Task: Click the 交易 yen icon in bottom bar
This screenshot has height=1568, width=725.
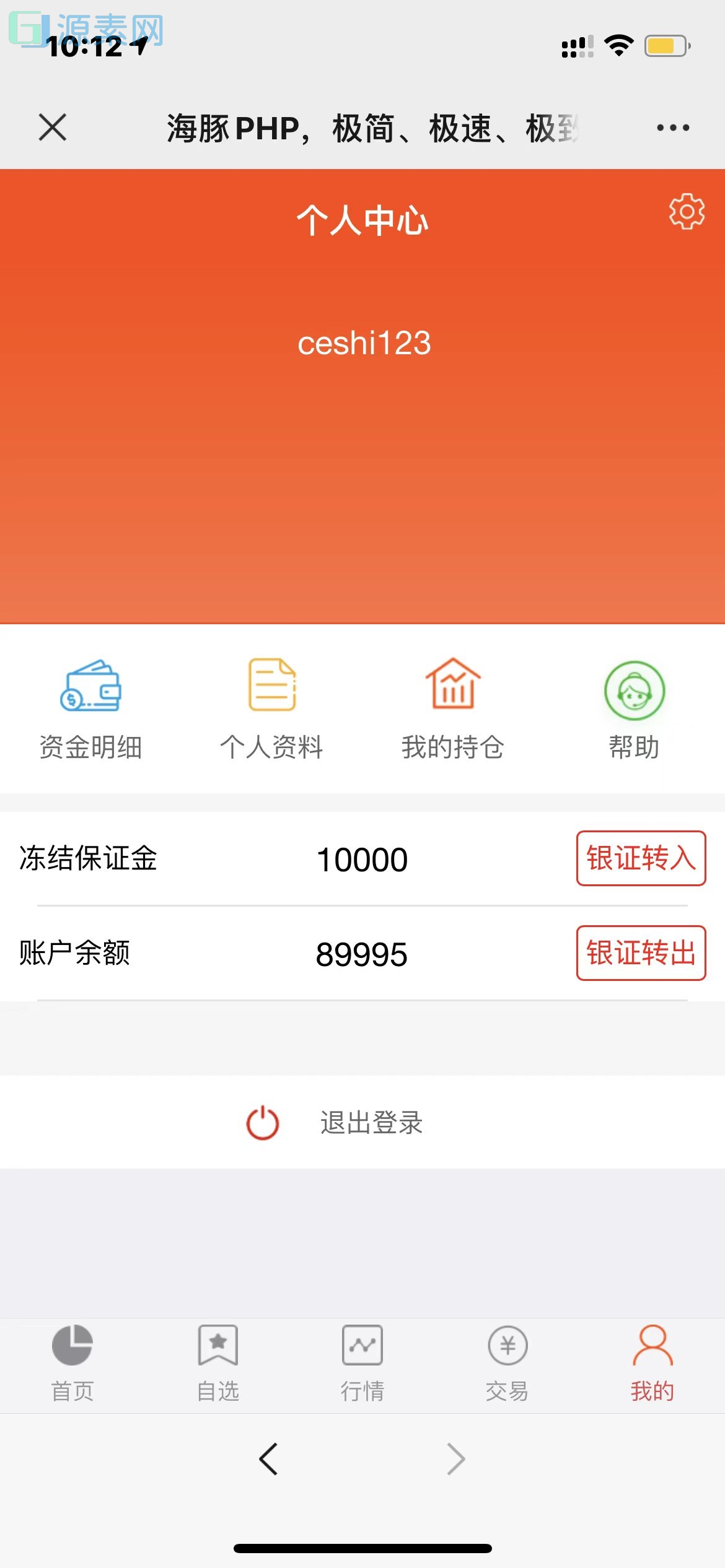Action: click(x=507, y=1346)
